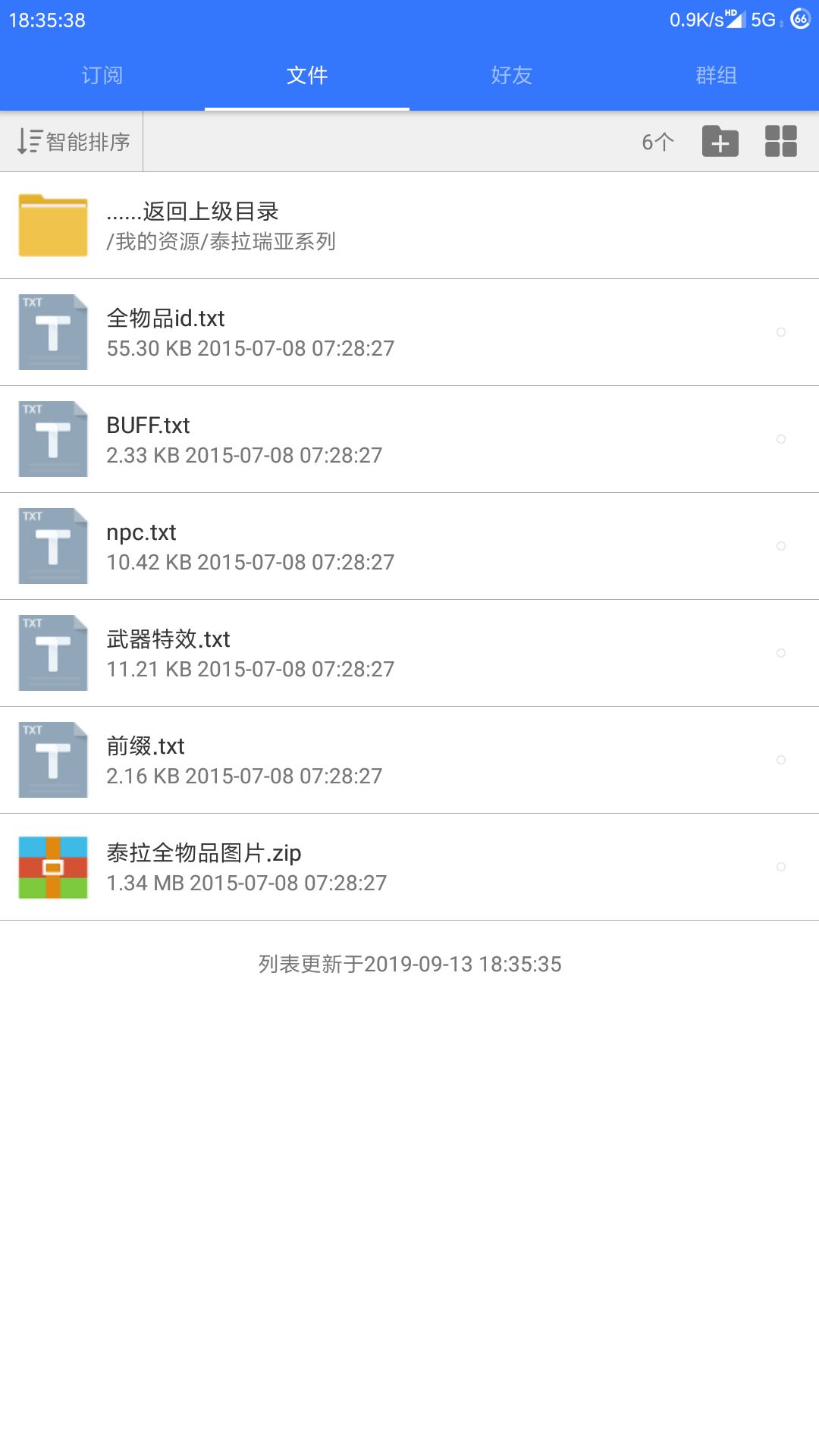Click the npc.txt document icon

[x=52, y=546]
